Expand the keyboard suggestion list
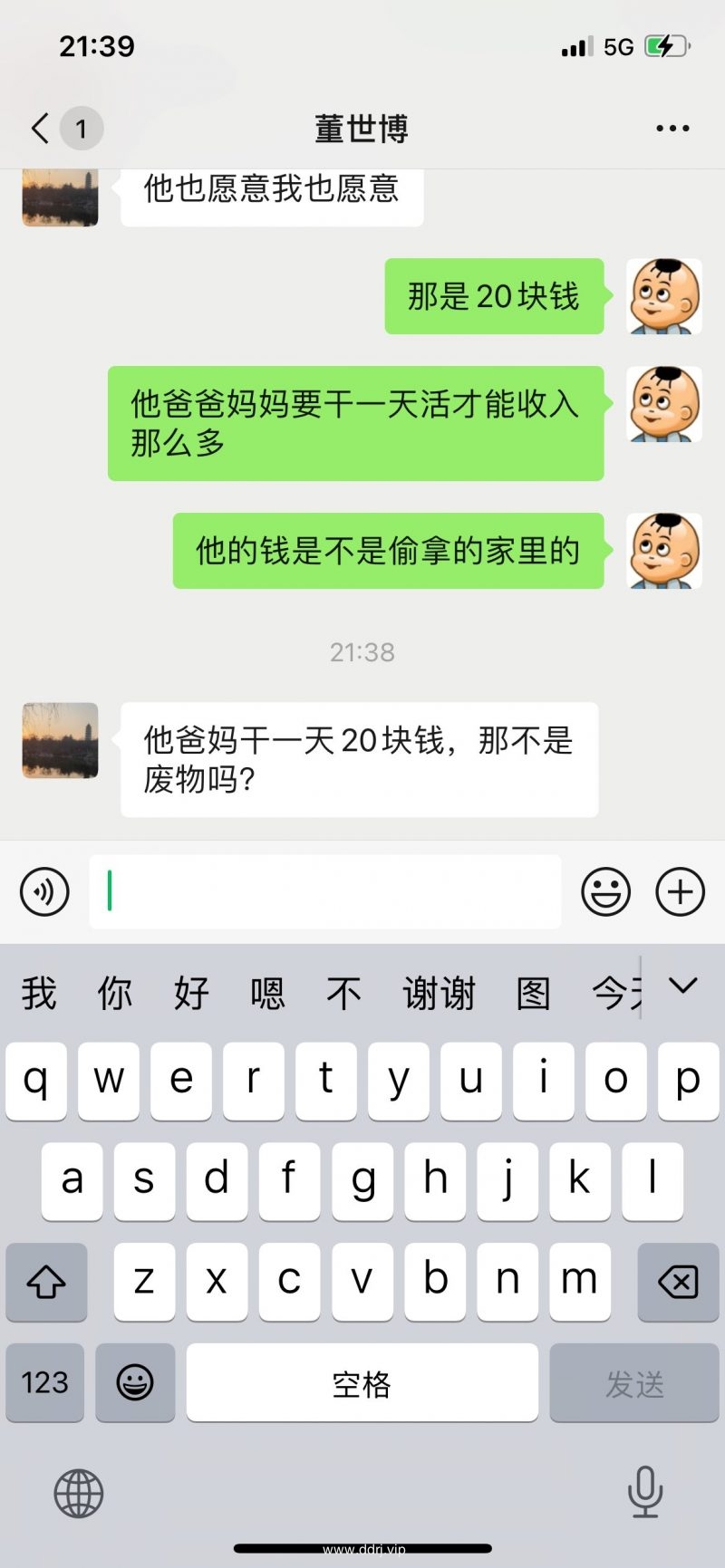The image size is (725, 1568). pos(682,986)
